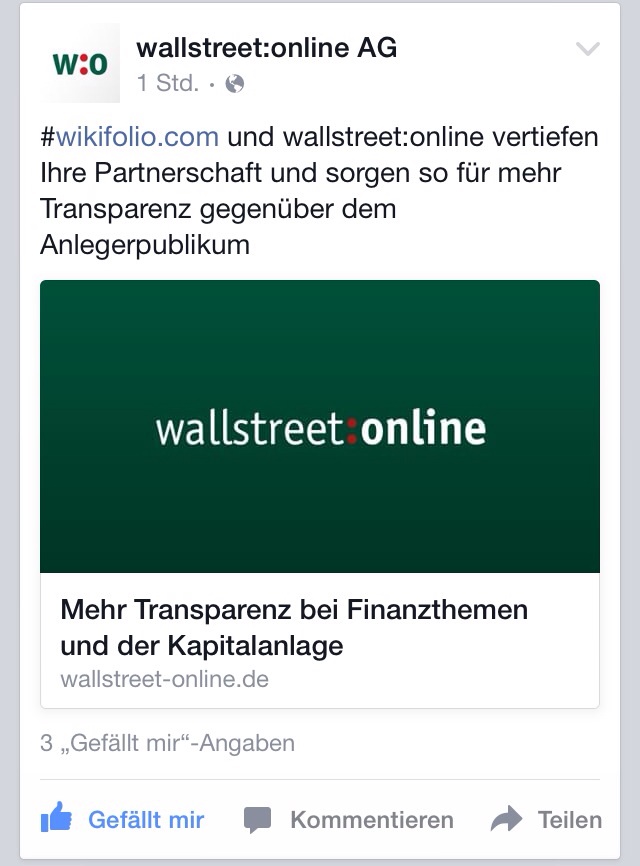The width and height of the screenshot is (640, 866).
Task: Open the wallstreet:online AG profile picture
Action: point(80,63)
